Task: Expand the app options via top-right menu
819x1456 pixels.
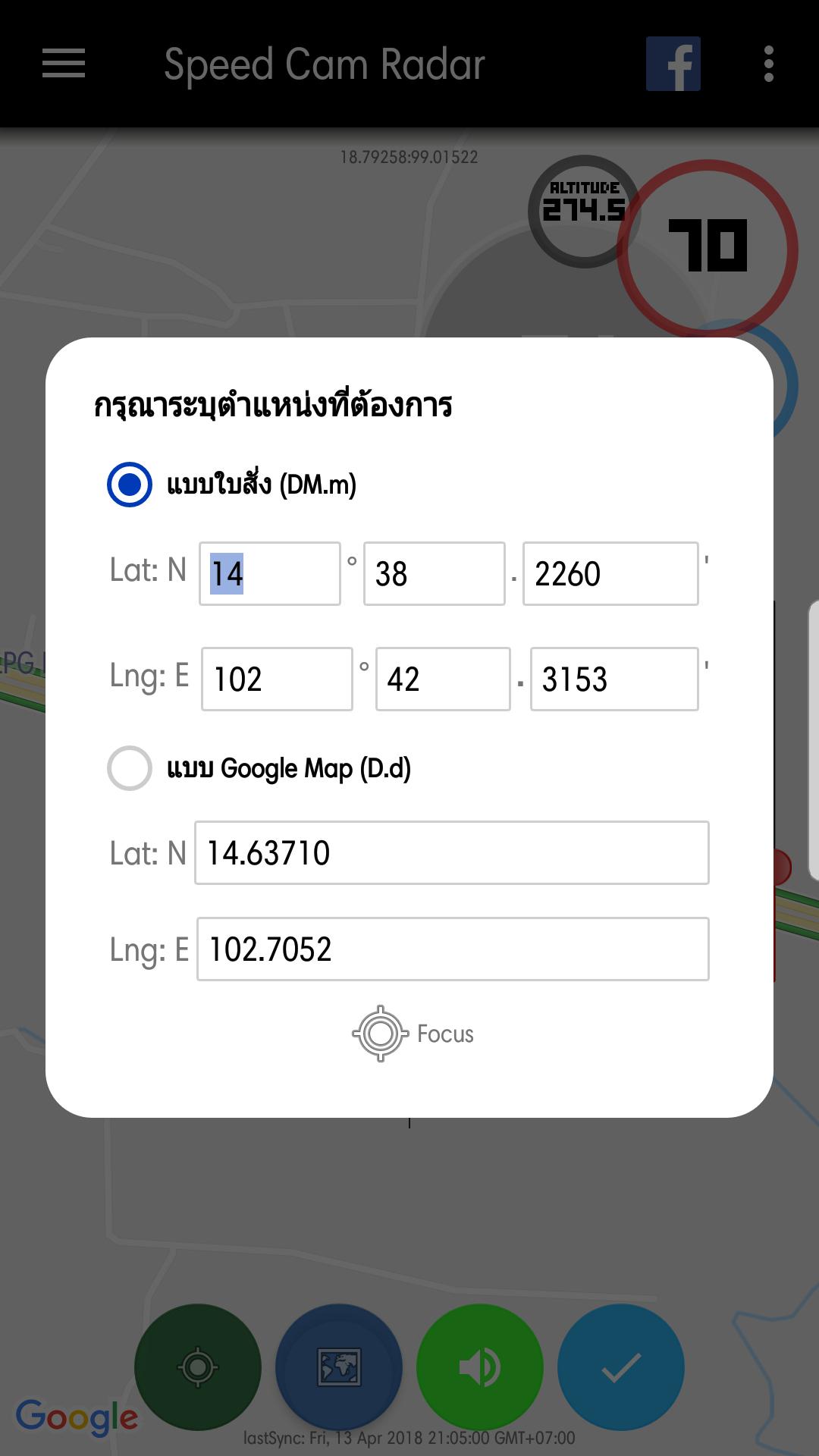Action: click(x=768, y=65)
